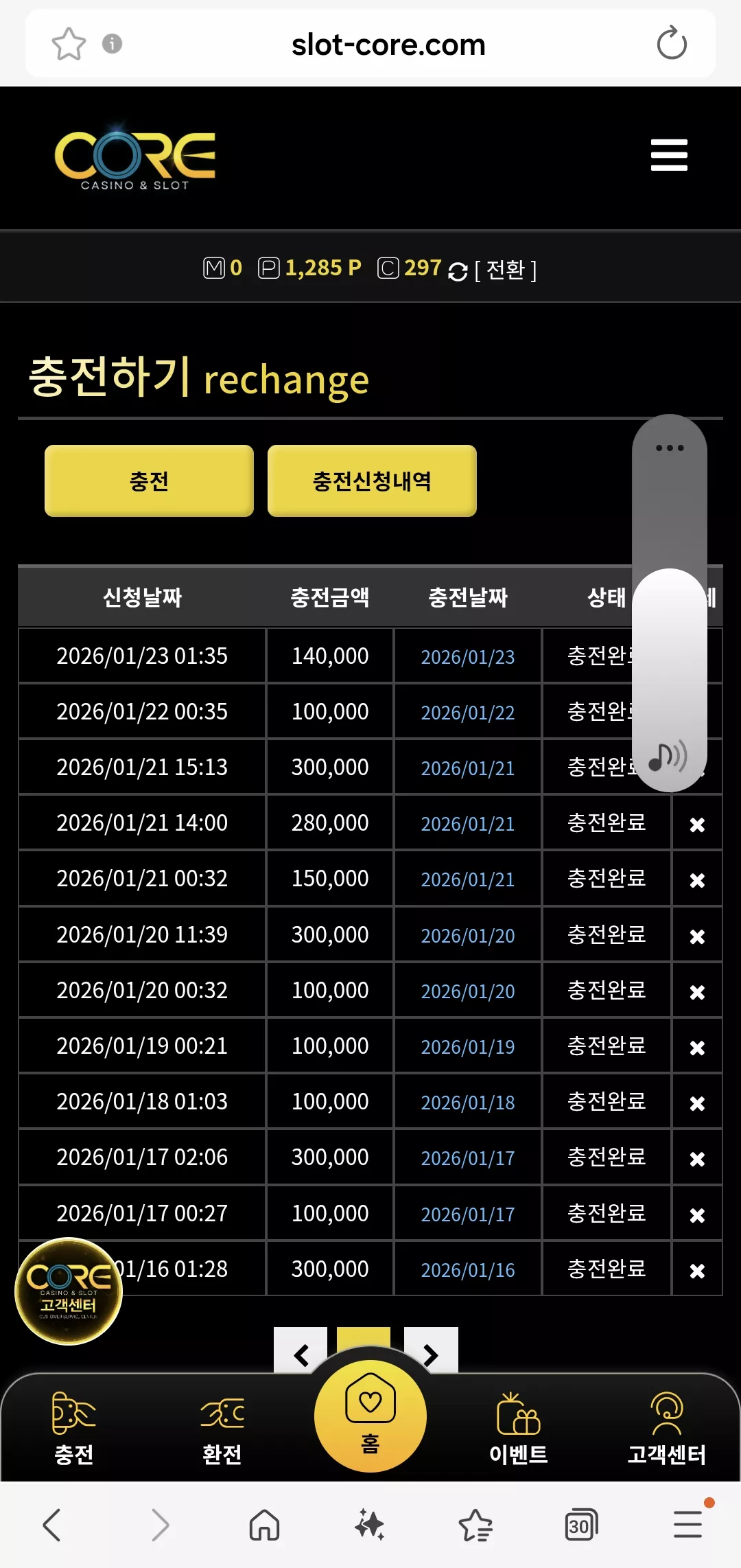Remove the 2026/01/18 01:03 entry
The image size is (741, 1568).
coord(697,1103)
